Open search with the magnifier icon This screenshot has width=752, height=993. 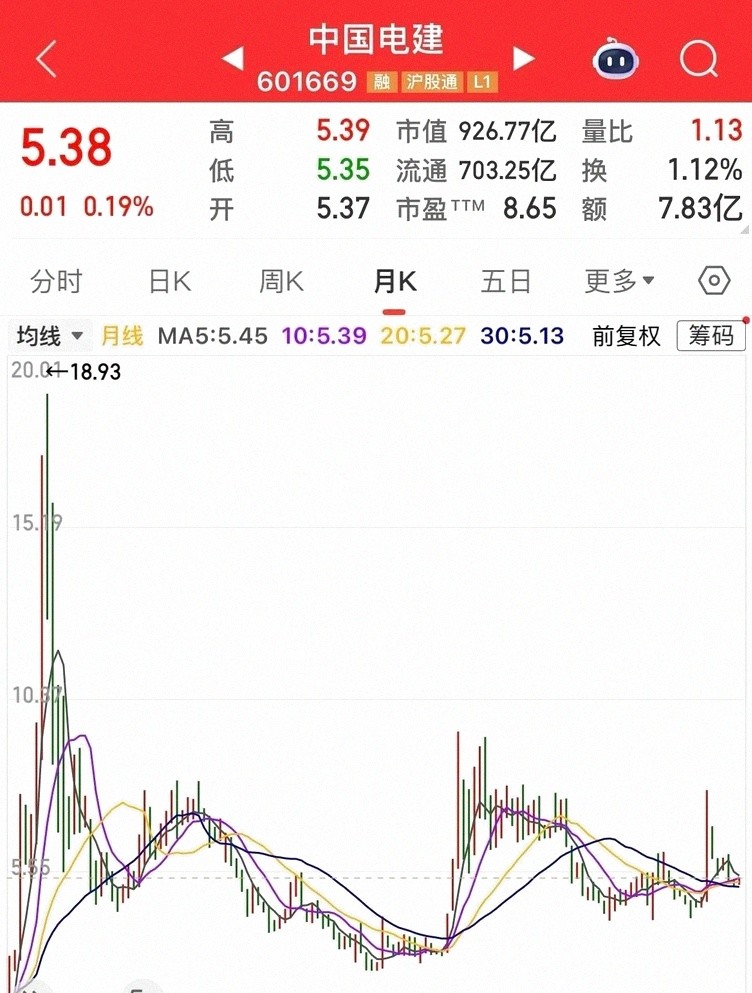pyautogui.click(x=701, y=59)
